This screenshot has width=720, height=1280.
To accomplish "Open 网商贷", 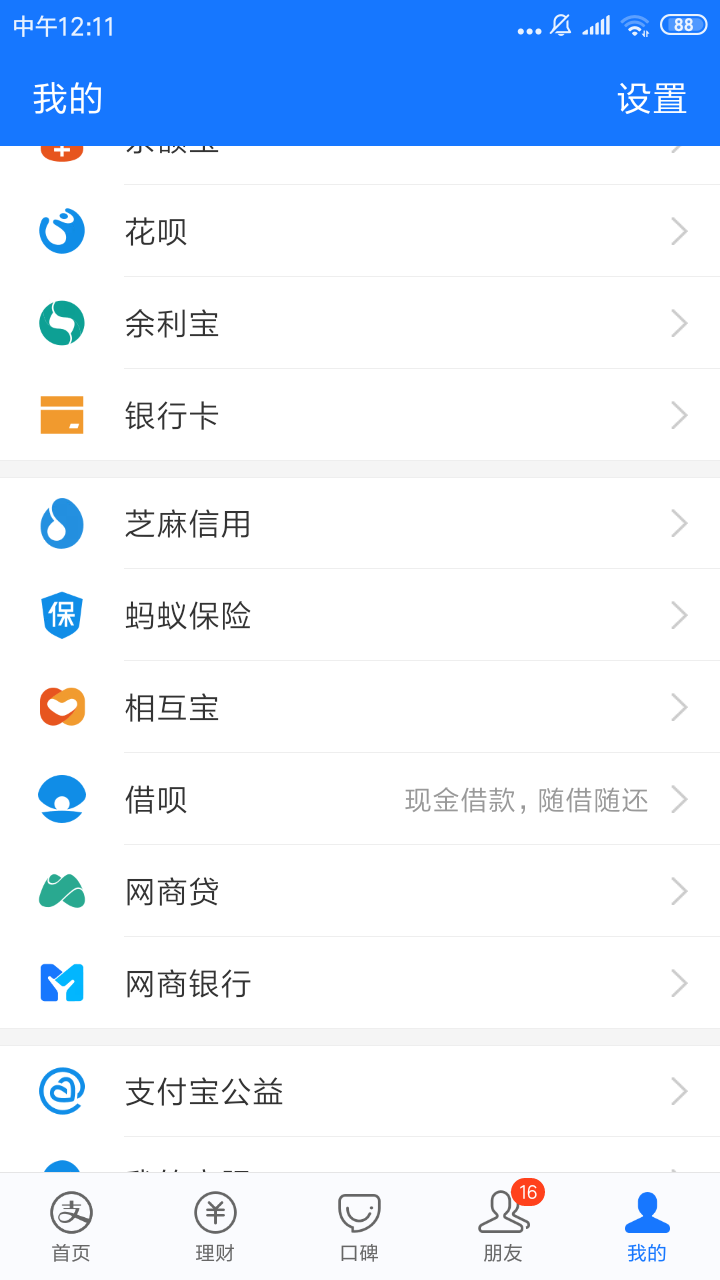I will [360, 891].
